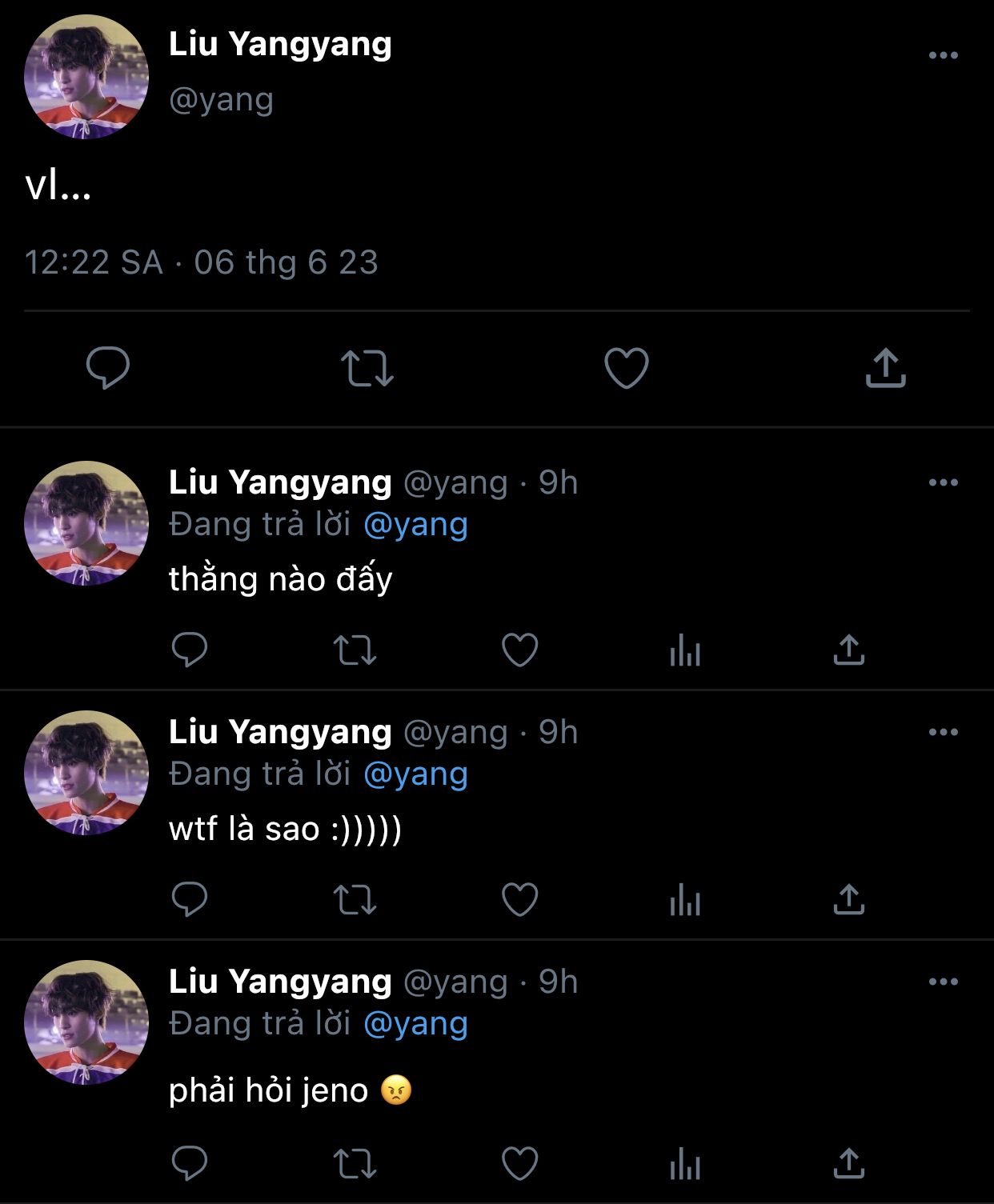
Task: Open overflow menu on the "vl..." tweet
Action: 943,55
